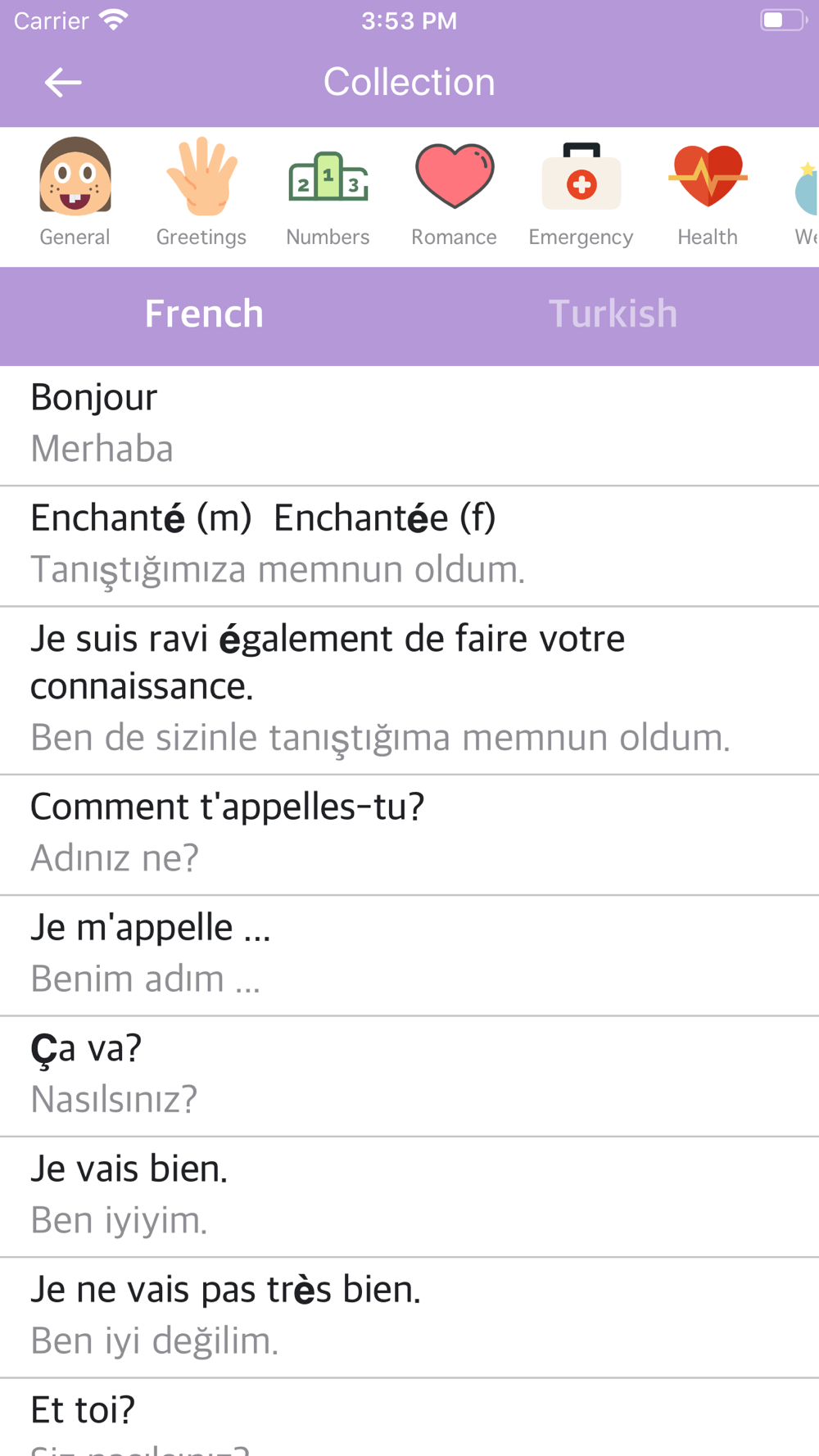Open the Health category
Viewport: 819px width, 1456px height.
pos(708,193)
